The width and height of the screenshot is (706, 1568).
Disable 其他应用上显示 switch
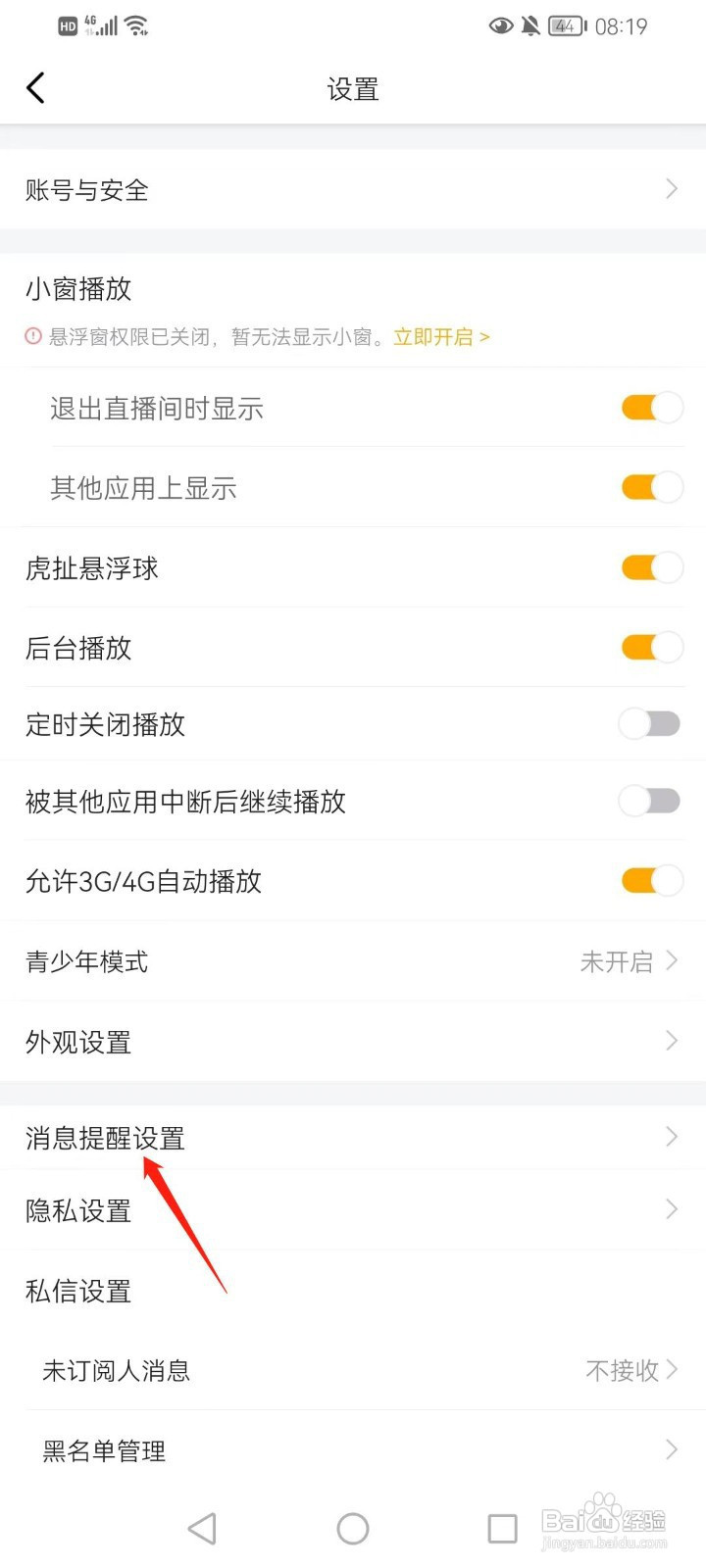coord(651,487)
